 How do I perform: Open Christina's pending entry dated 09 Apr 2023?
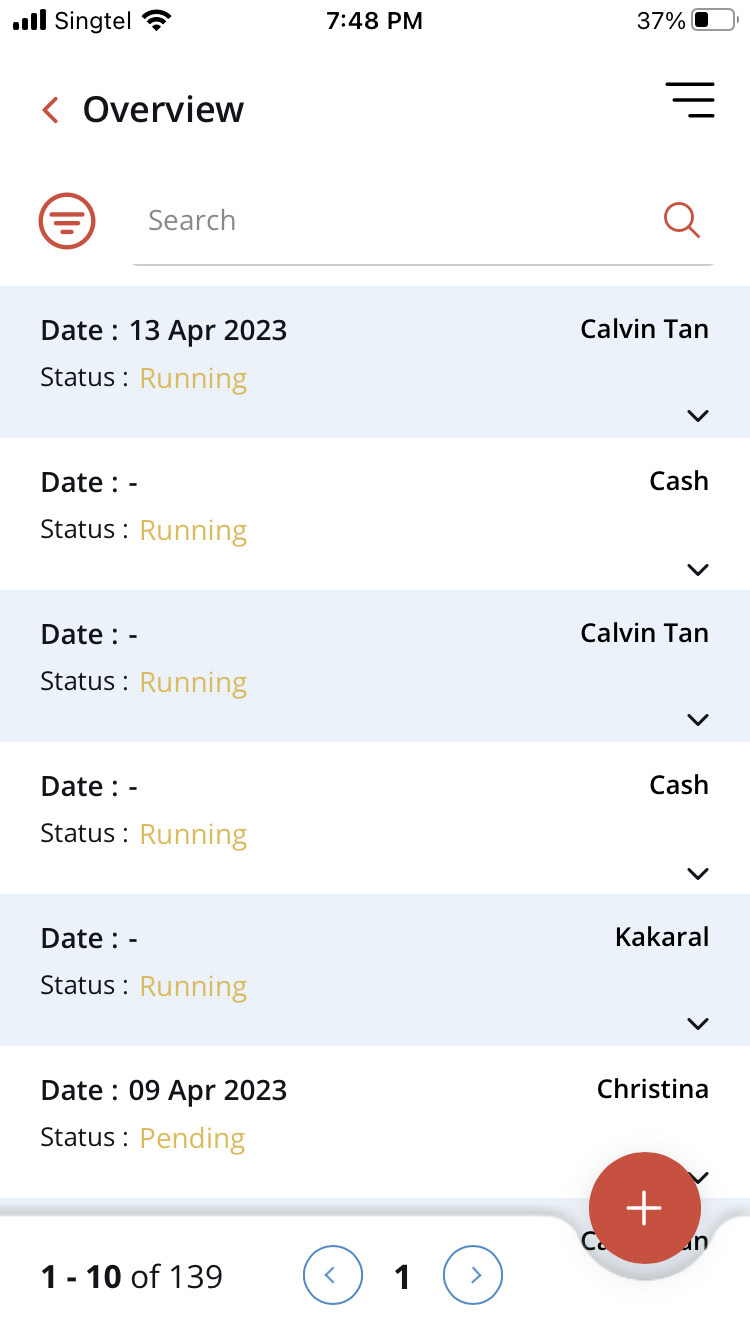coord(375,1122)
